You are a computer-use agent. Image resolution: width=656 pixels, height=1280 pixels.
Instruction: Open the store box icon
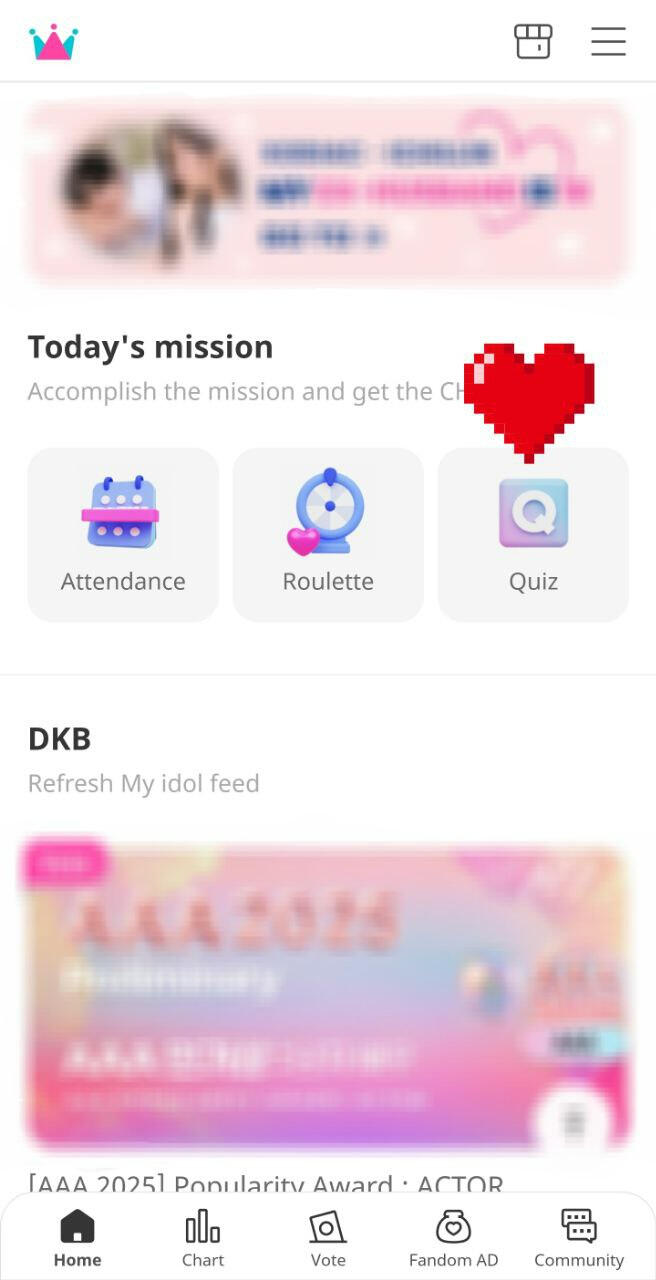coord(533,42)
